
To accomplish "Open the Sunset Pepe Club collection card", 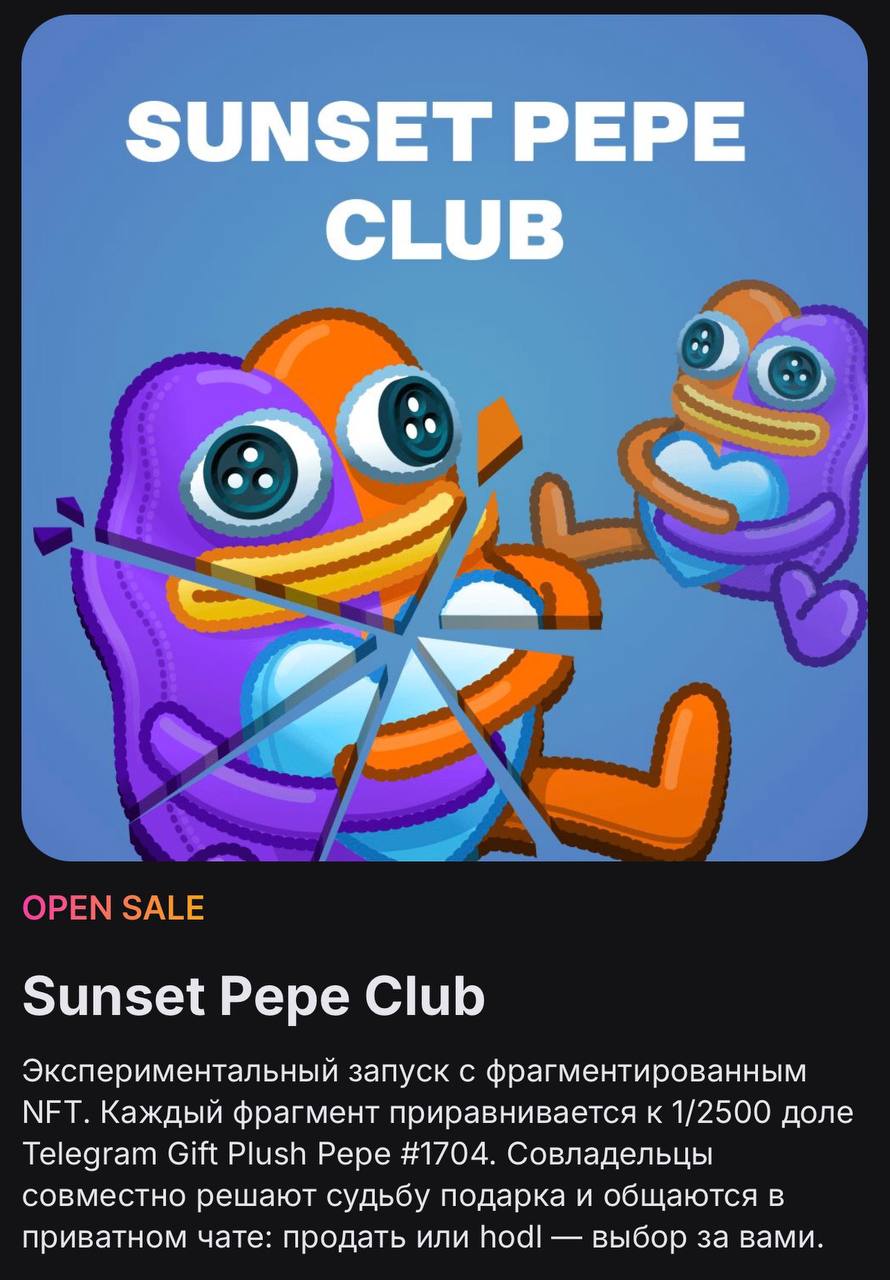I will click(x=444, y=438).
